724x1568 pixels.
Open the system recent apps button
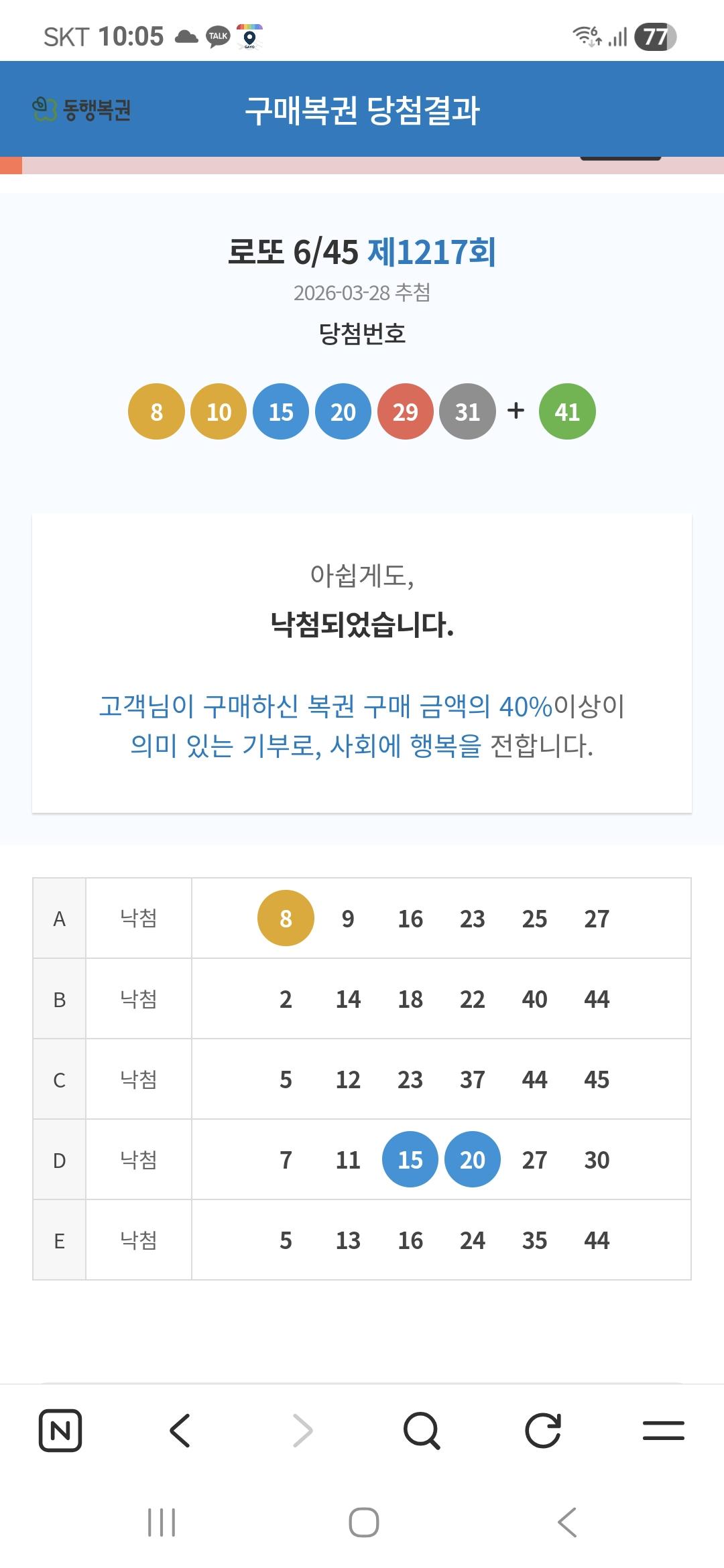coord(162,1522)
